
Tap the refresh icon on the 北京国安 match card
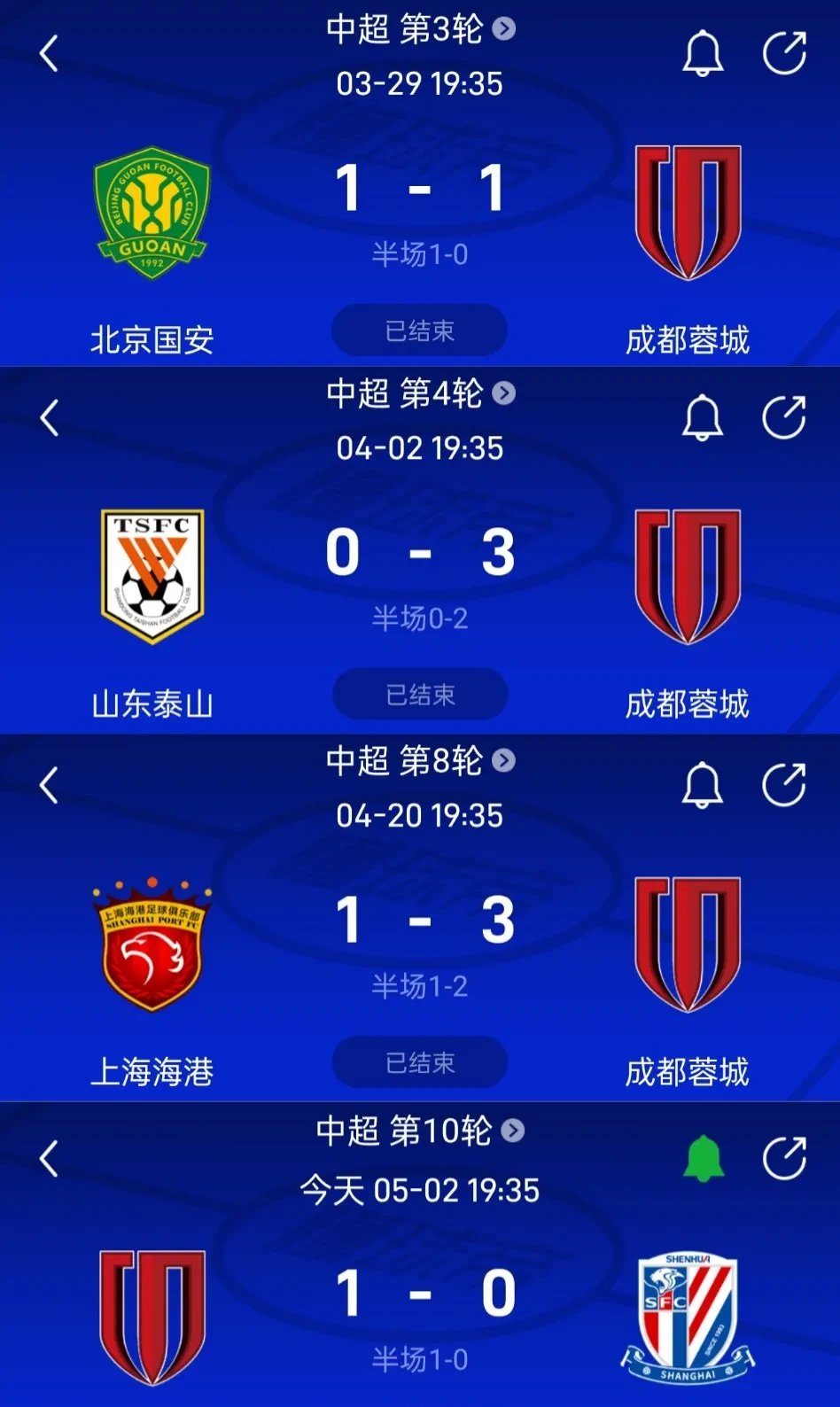(783, 53)
